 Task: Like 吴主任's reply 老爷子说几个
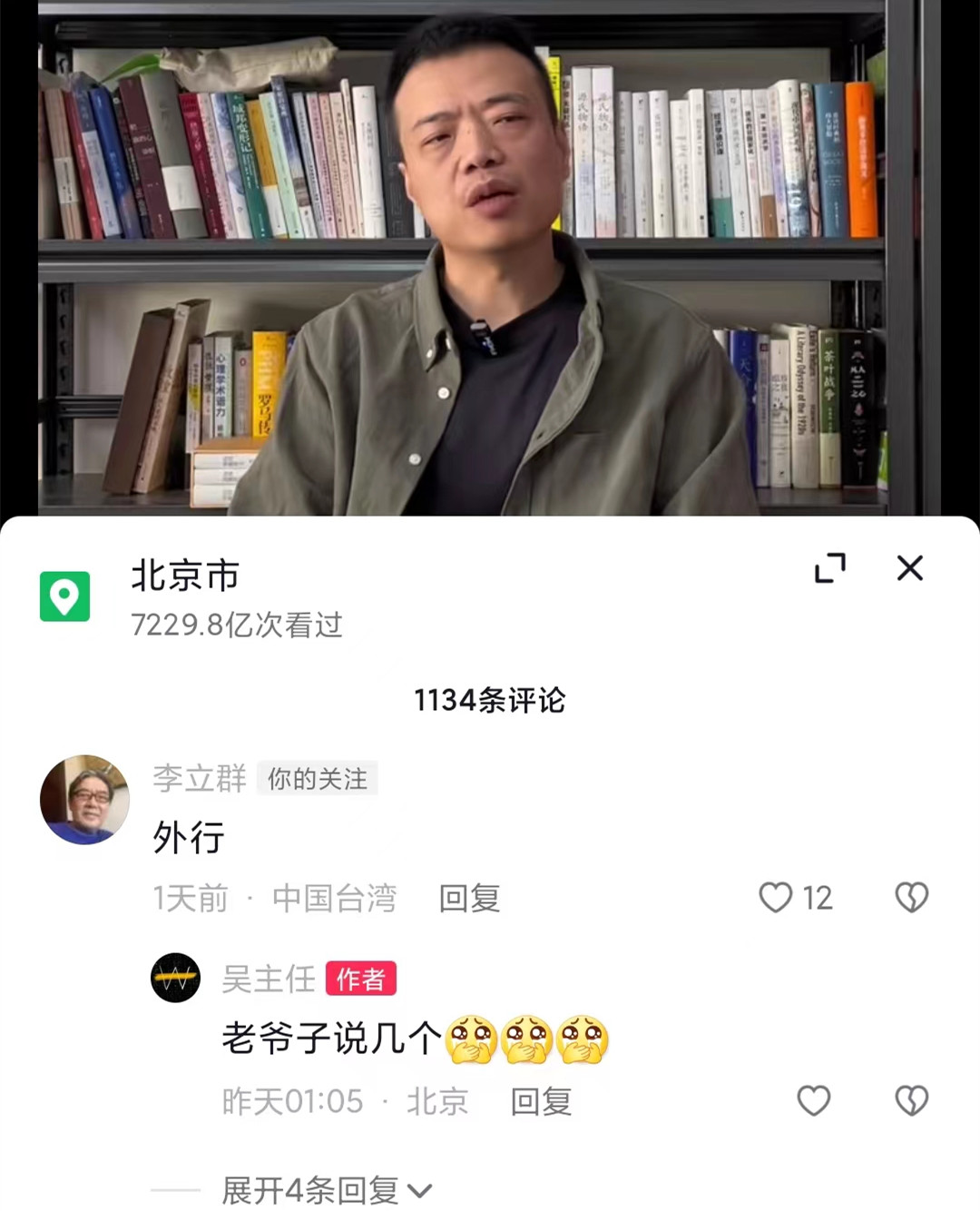(813, 1099)
